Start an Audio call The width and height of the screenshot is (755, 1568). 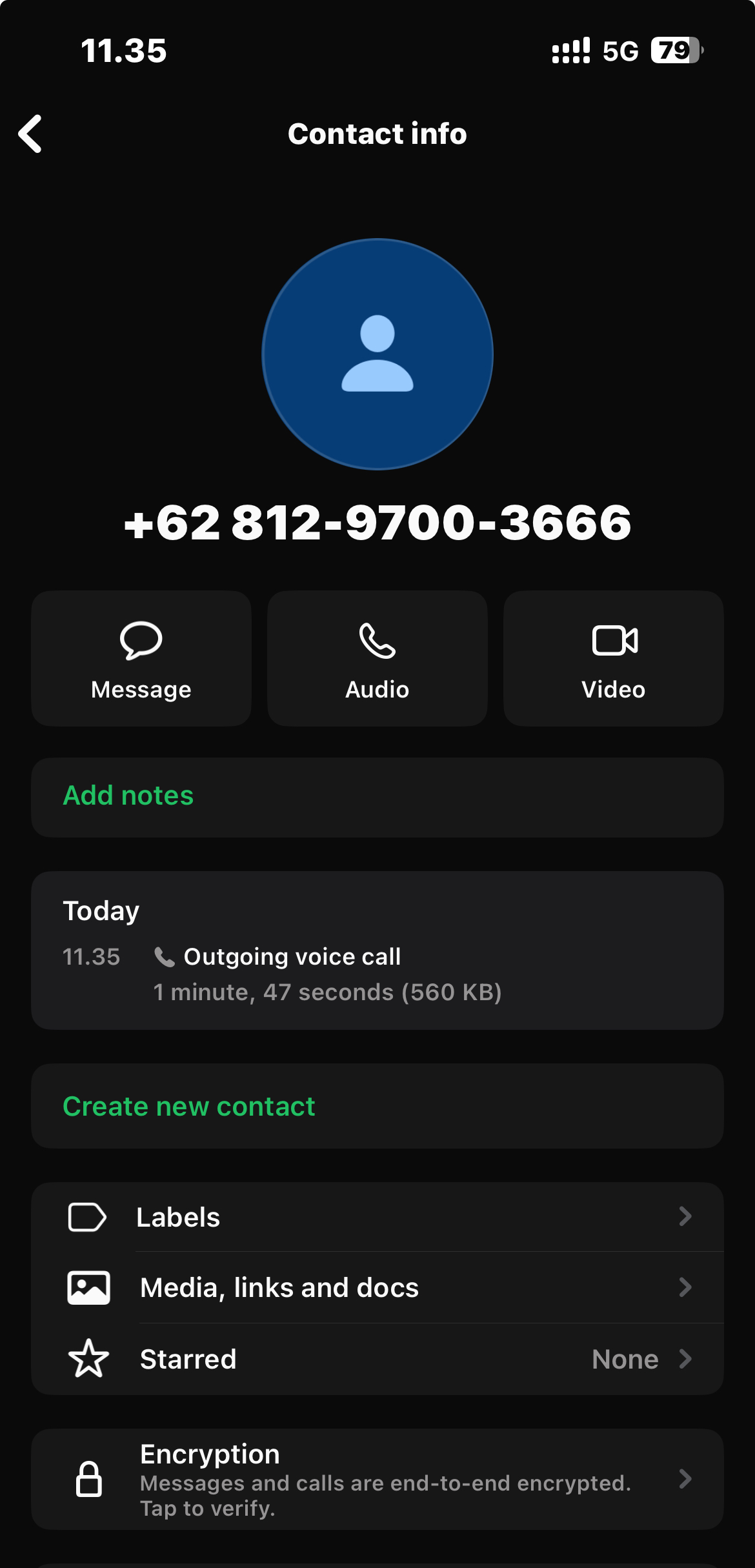377,658
